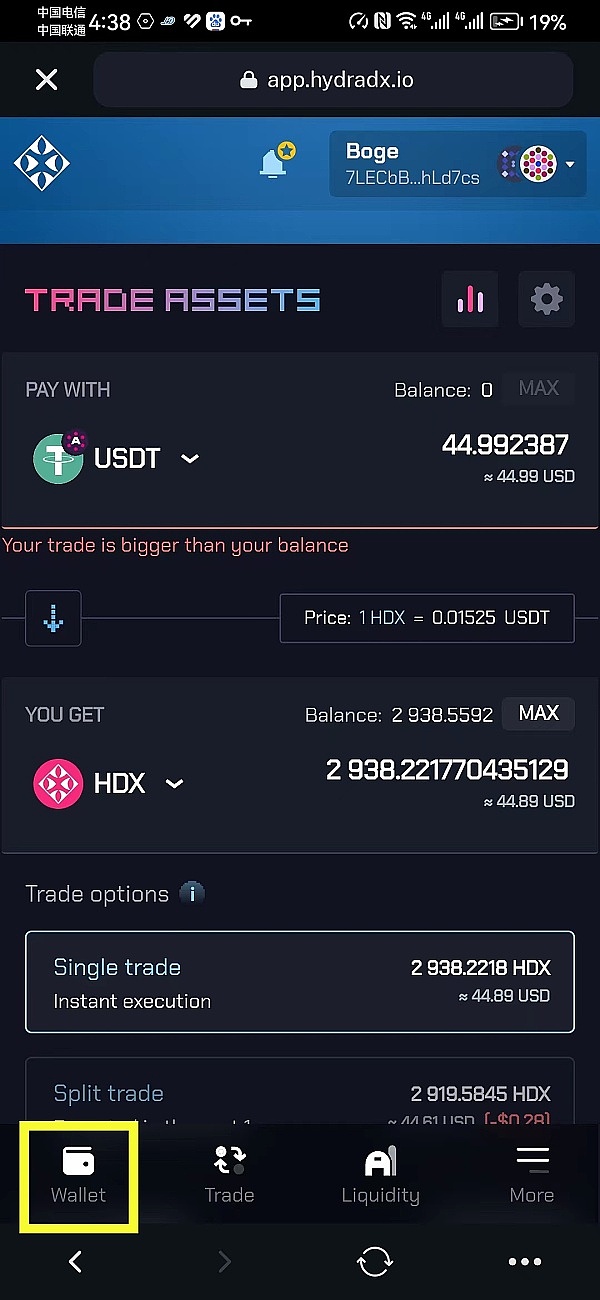The width and height of the screenshot is (600, 1300).
Task: Go to the Wallet tab
Action: [x=78, y=1175]
